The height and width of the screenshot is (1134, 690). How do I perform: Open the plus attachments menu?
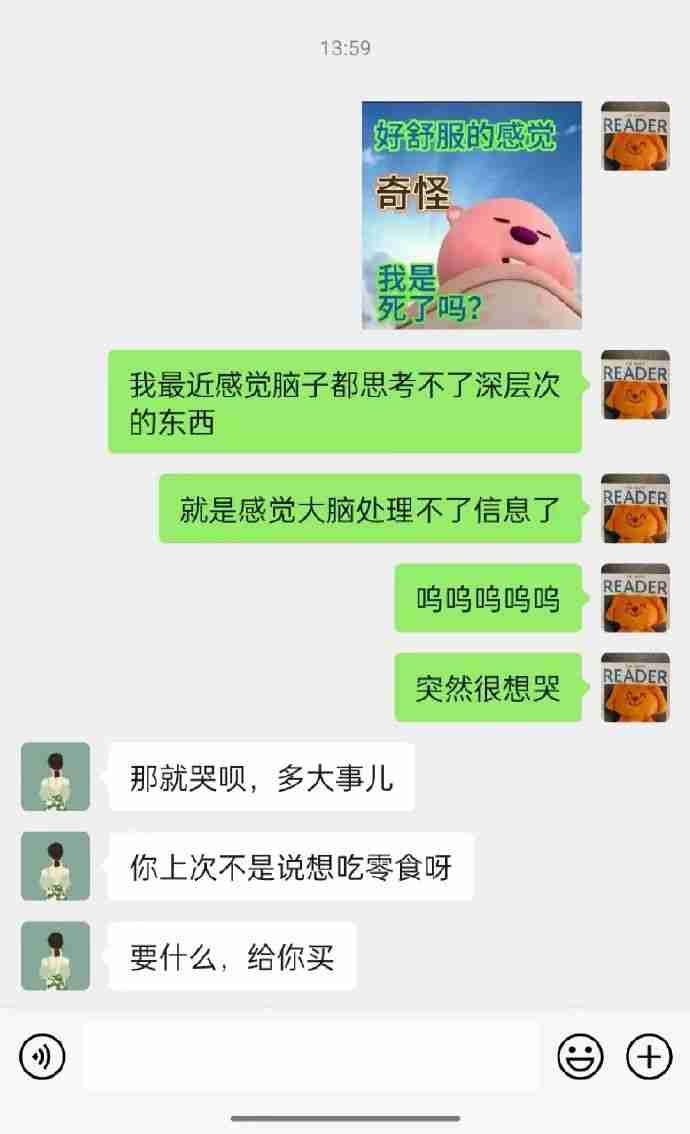(x=648, y=1057)
